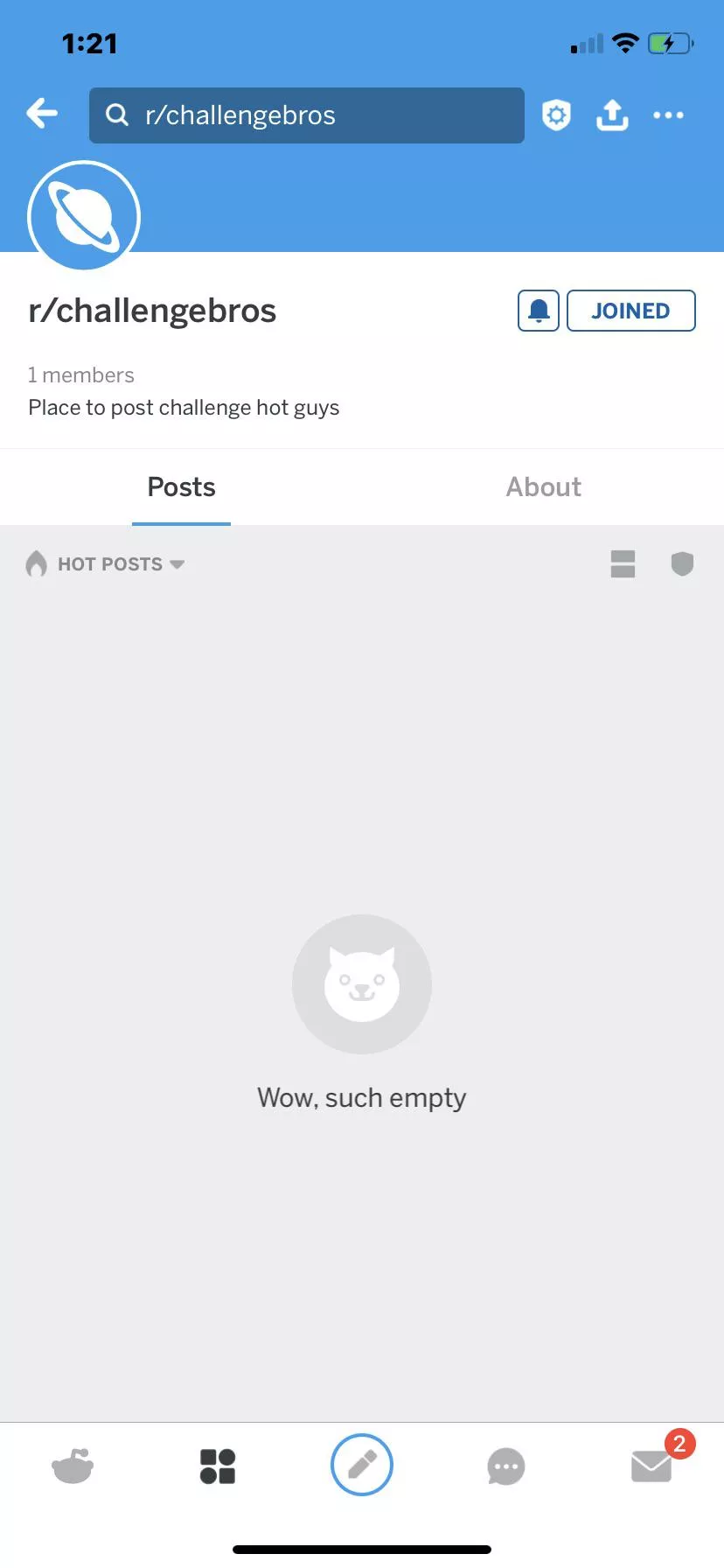This screenshot has width=724, height=1568.
Task: Tap the community planet avatar
Action: (x=84, y=216)
